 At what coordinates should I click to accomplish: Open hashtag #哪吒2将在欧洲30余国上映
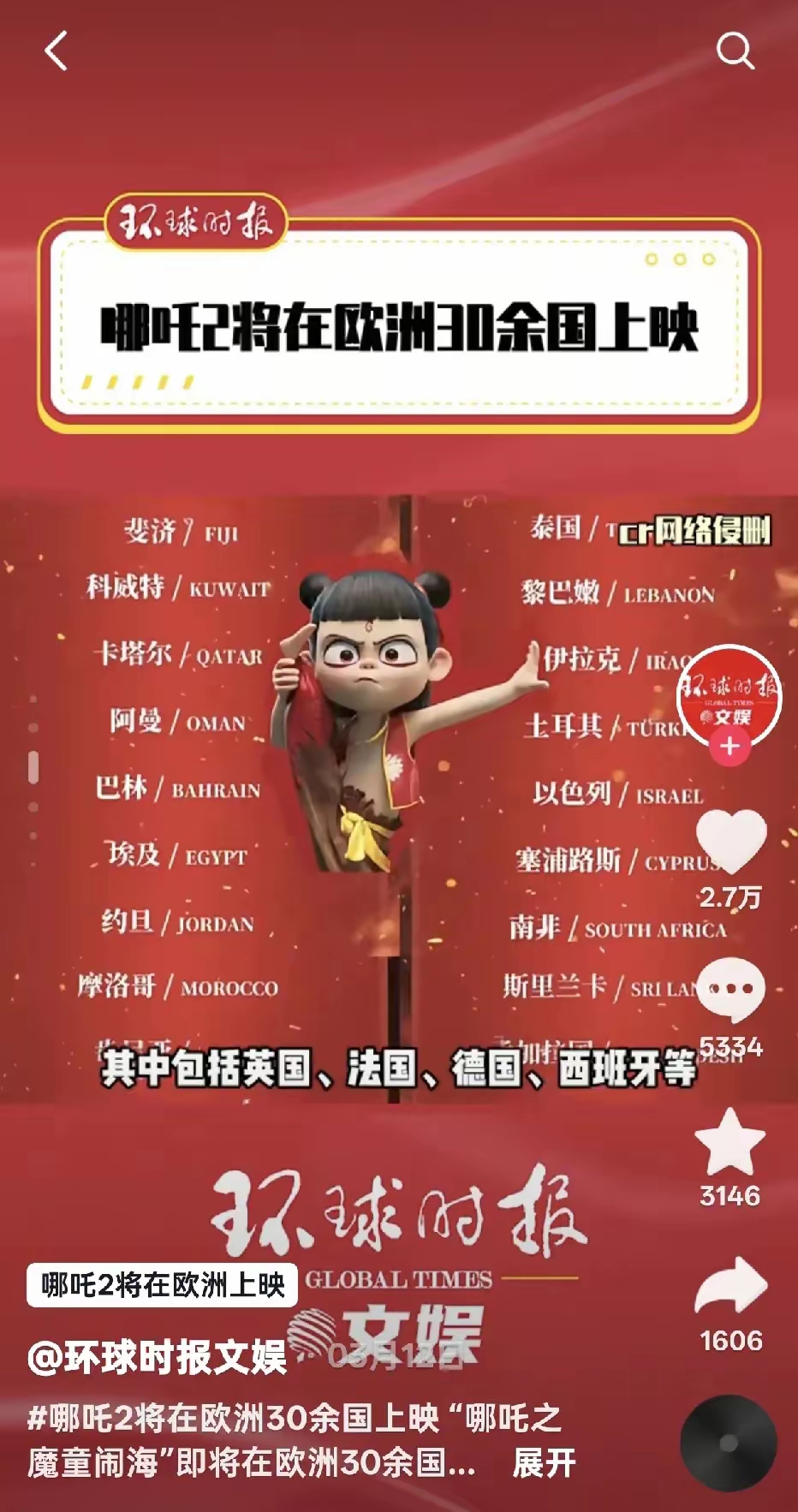click(233, 1418)
